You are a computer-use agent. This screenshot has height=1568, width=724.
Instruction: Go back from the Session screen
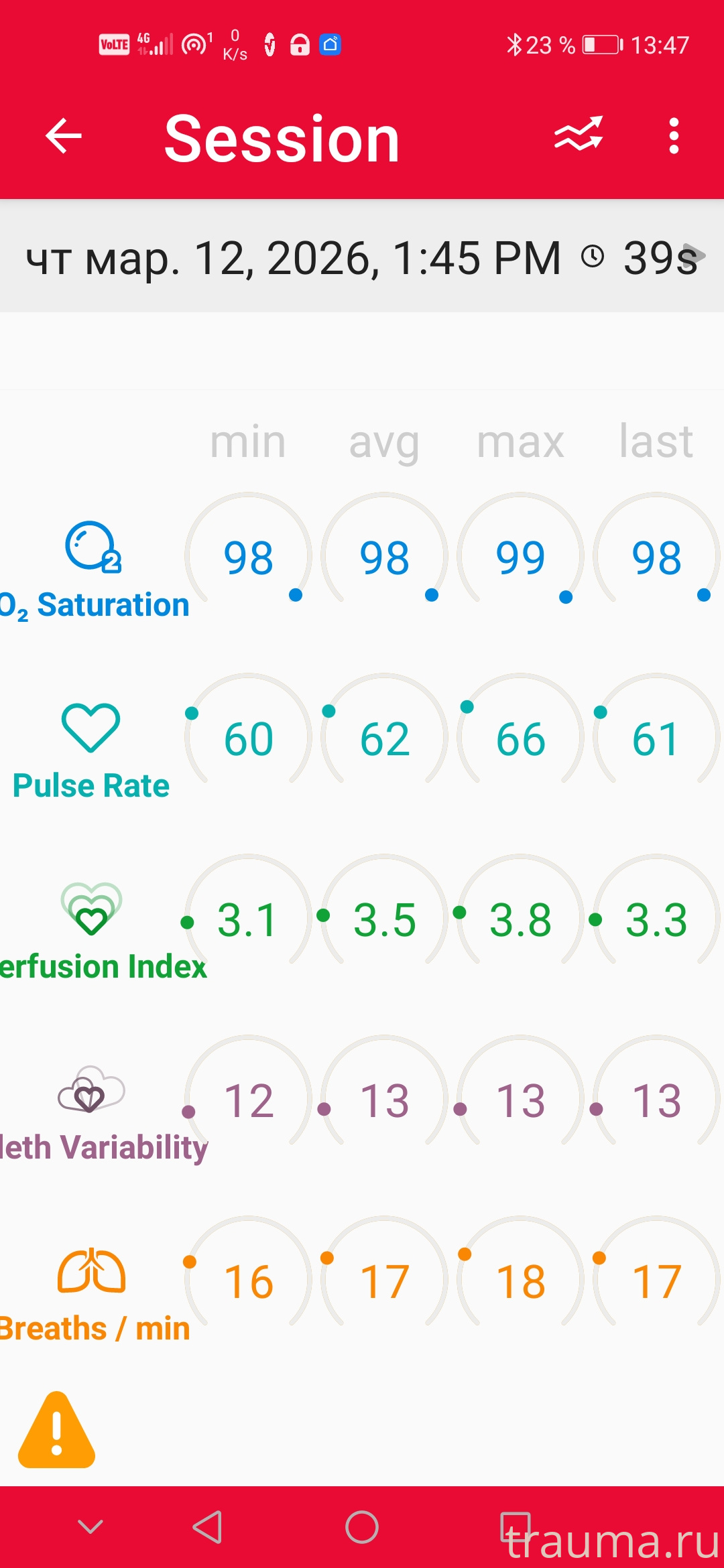tap(64, 136)
